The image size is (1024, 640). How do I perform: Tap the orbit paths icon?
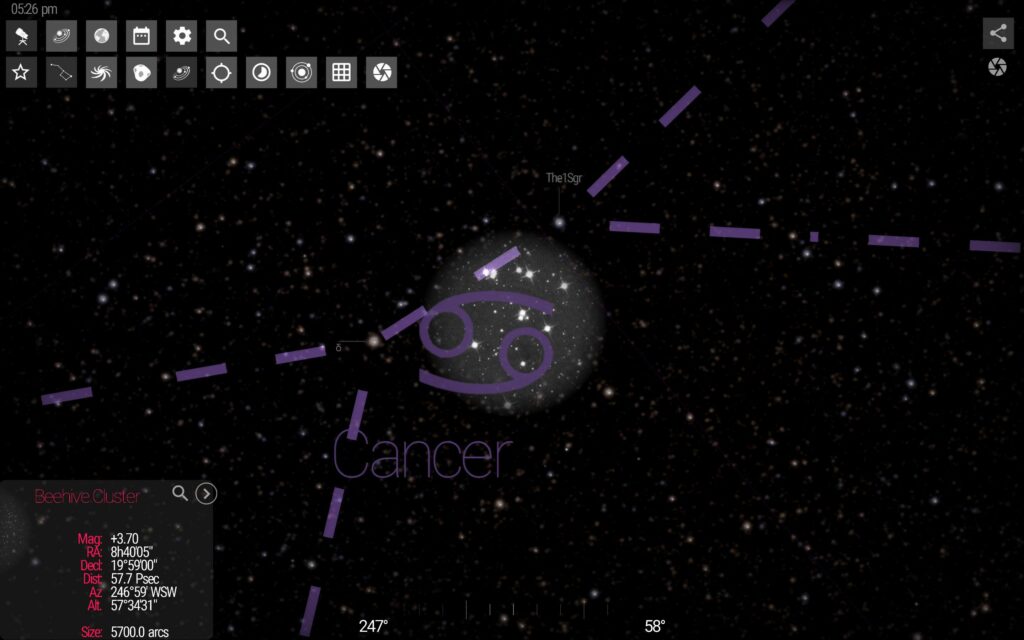pos(301,72)
